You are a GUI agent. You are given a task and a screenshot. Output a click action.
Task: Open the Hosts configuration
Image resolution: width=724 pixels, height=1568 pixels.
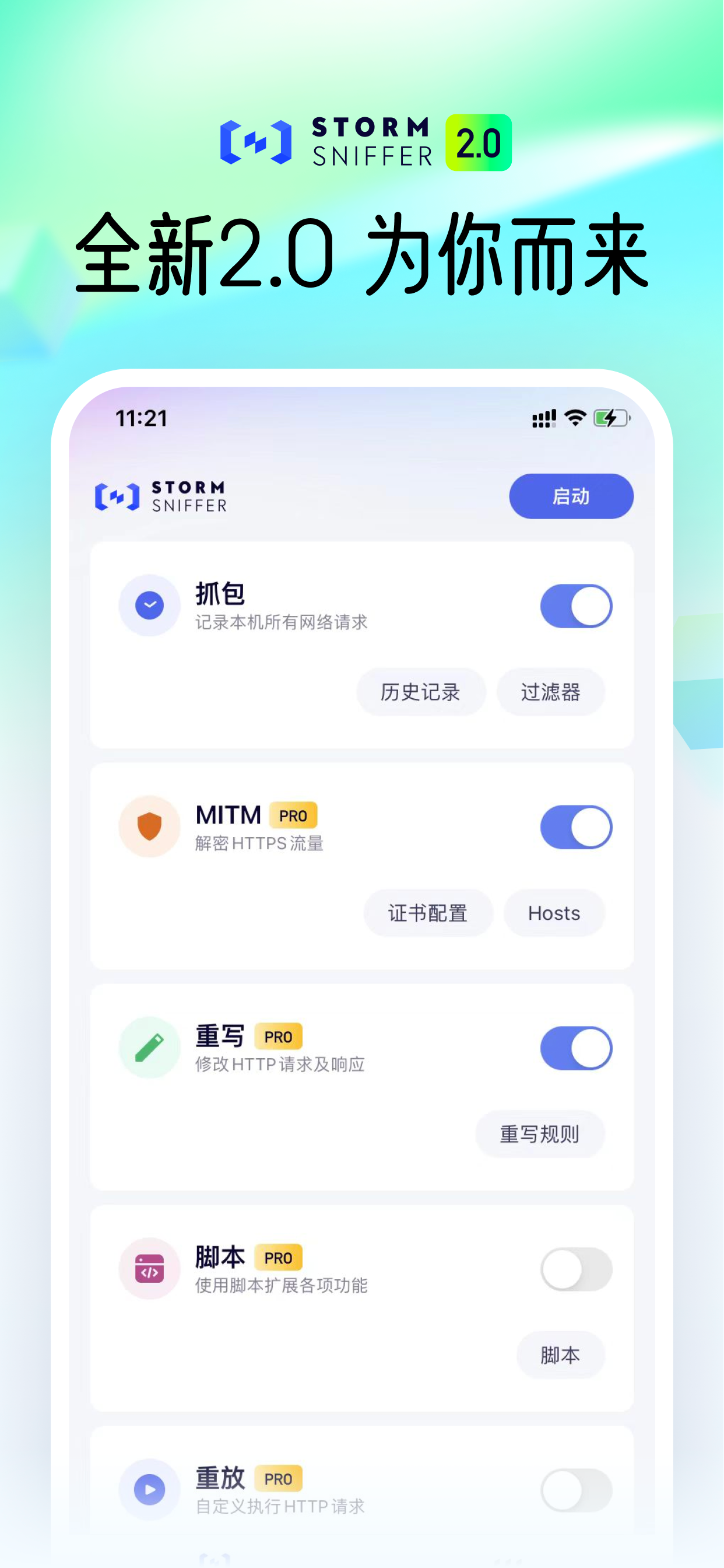[554, 912]
